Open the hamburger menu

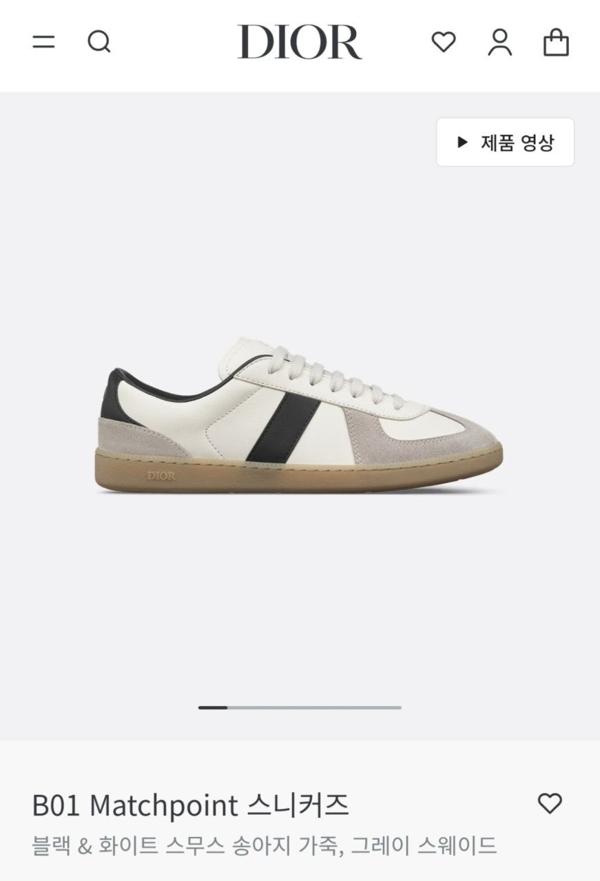tap(44, 42)
